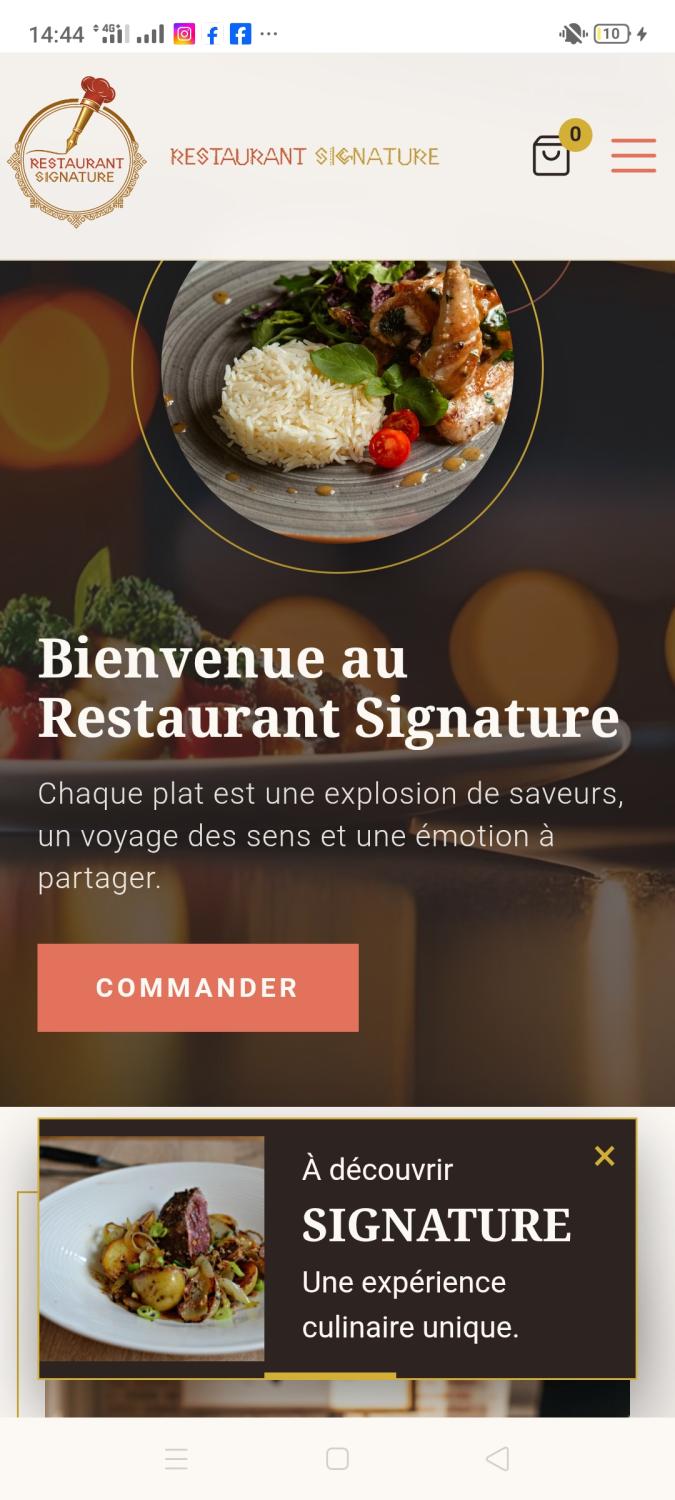
Task: Dismiss the Signature popup banner
Action: tap(604, 1156)
